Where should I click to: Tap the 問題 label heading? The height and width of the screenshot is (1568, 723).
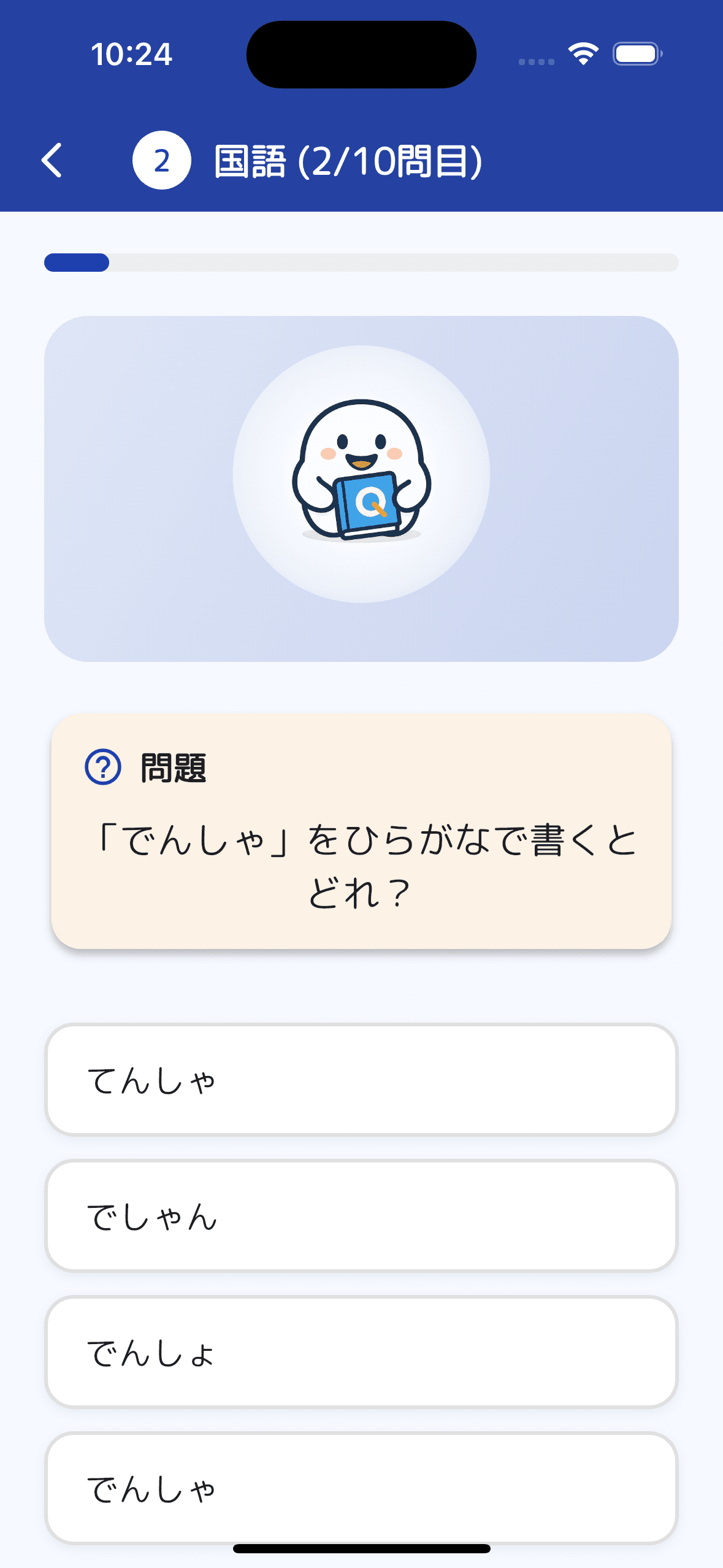click(174, 769)
